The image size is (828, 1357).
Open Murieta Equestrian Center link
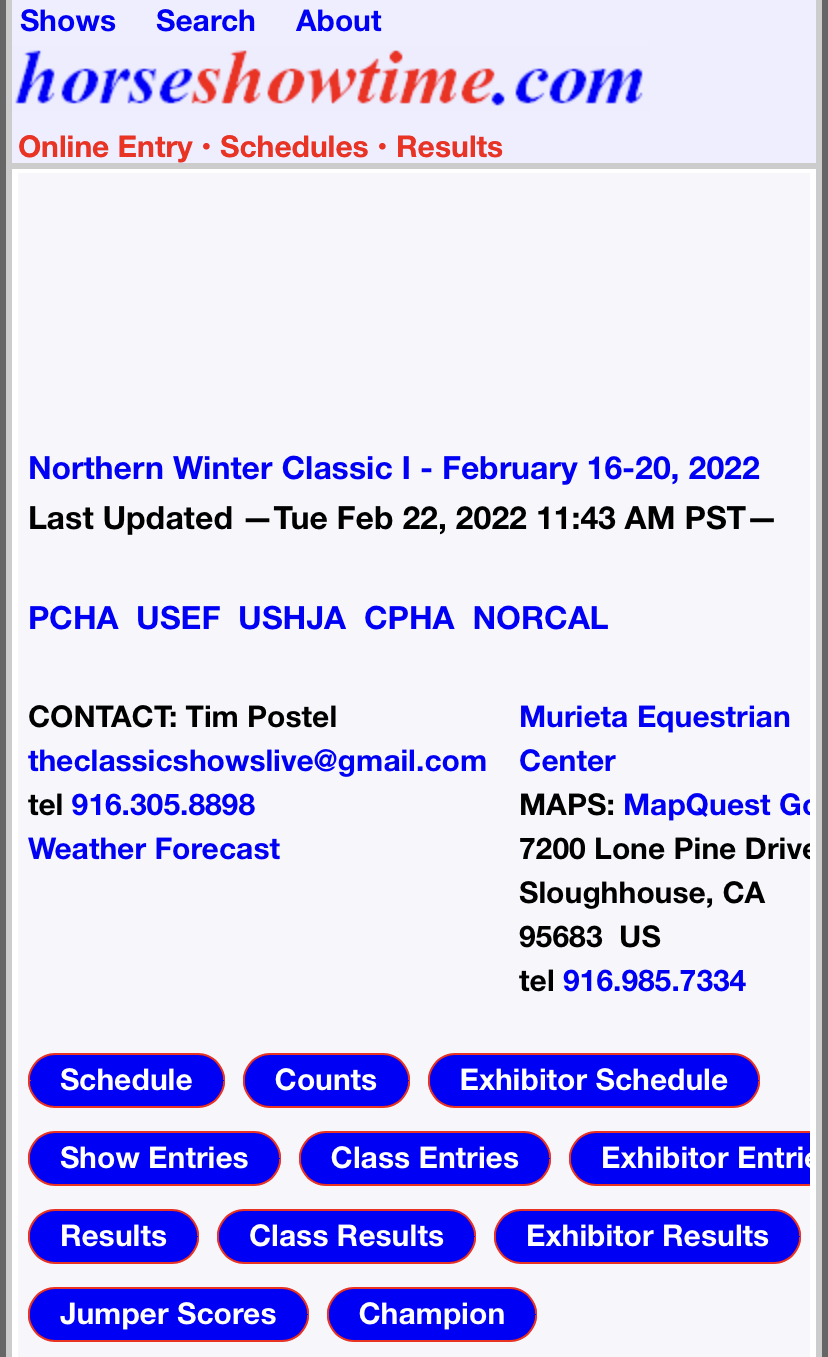click(655, 739)
